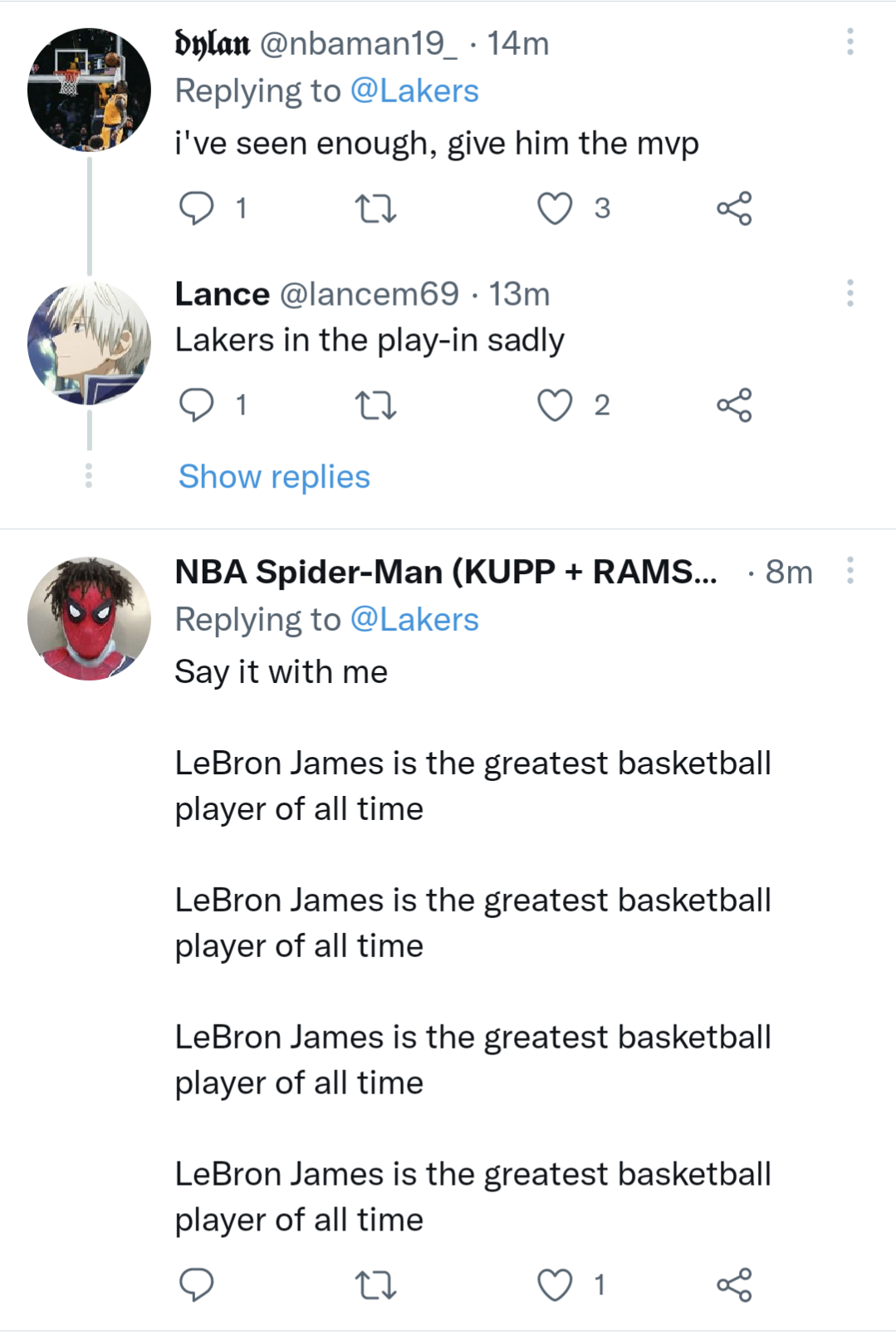Reply to dylan's tweet
The width and height of the screenshot is (896, 1341).
click(x=198, y=209)
